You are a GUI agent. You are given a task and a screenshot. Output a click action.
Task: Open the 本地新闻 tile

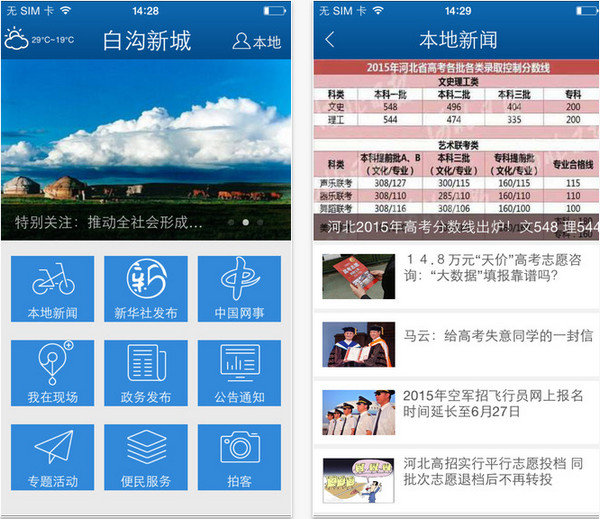tap(52, 289)
